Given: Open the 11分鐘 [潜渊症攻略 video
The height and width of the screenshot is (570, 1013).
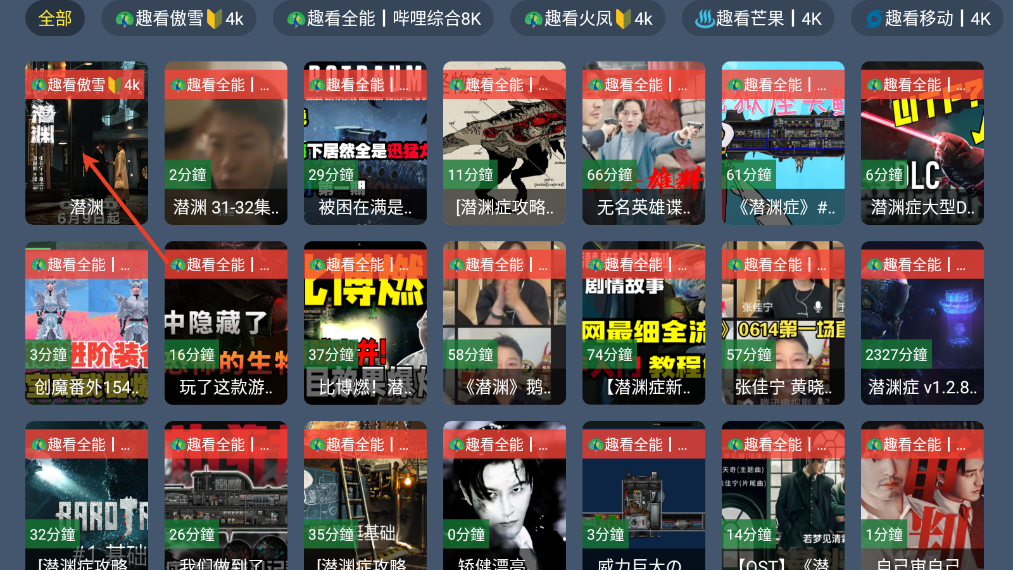Looking at the screenshot, I should [504, 143].
